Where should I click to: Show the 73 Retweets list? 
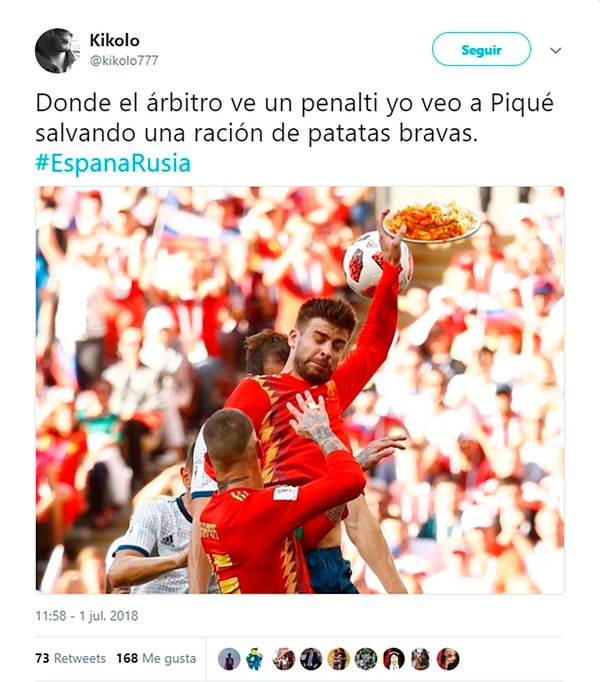tap(71, 658)
